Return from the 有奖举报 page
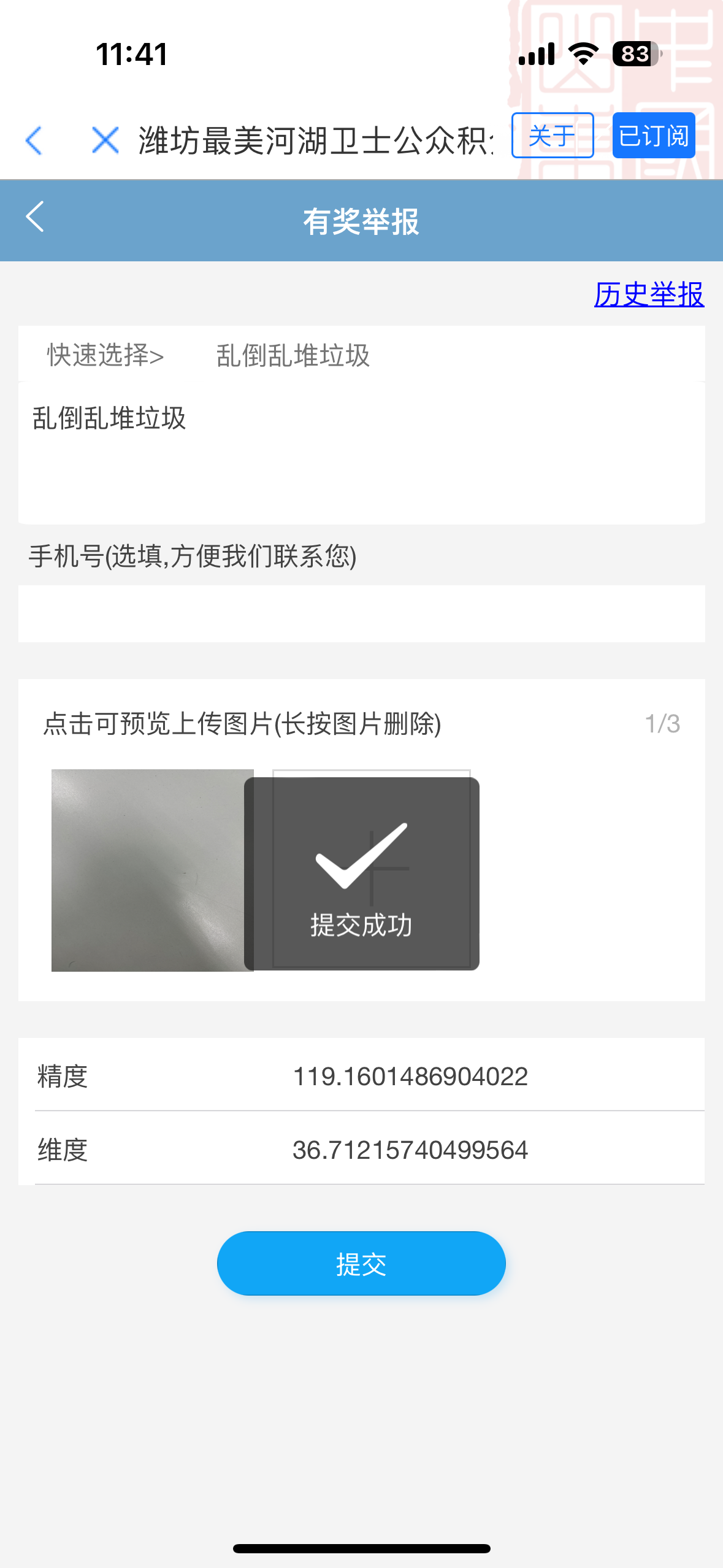 point(35,217)
